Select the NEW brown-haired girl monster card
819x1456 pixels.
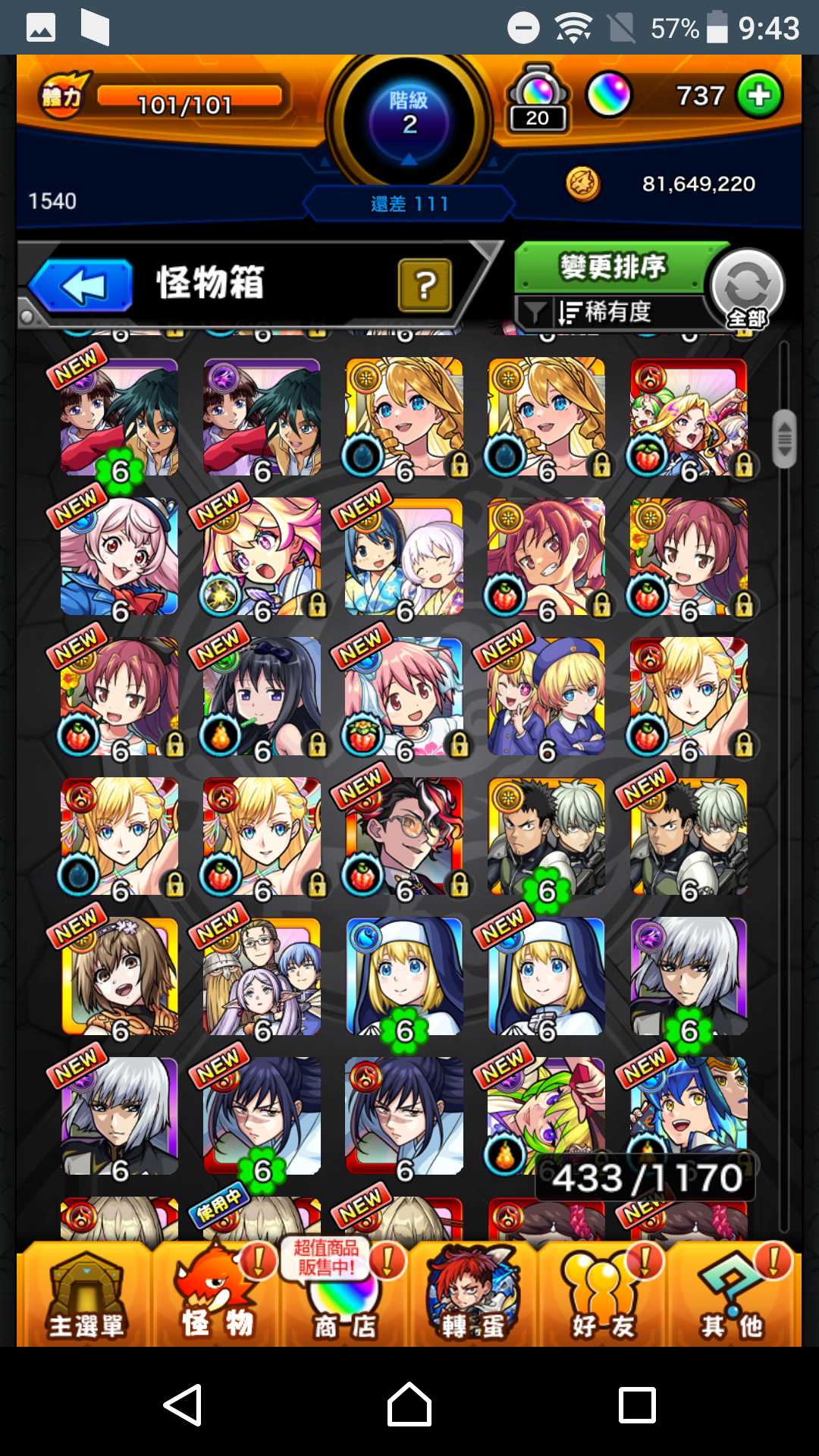119,976
